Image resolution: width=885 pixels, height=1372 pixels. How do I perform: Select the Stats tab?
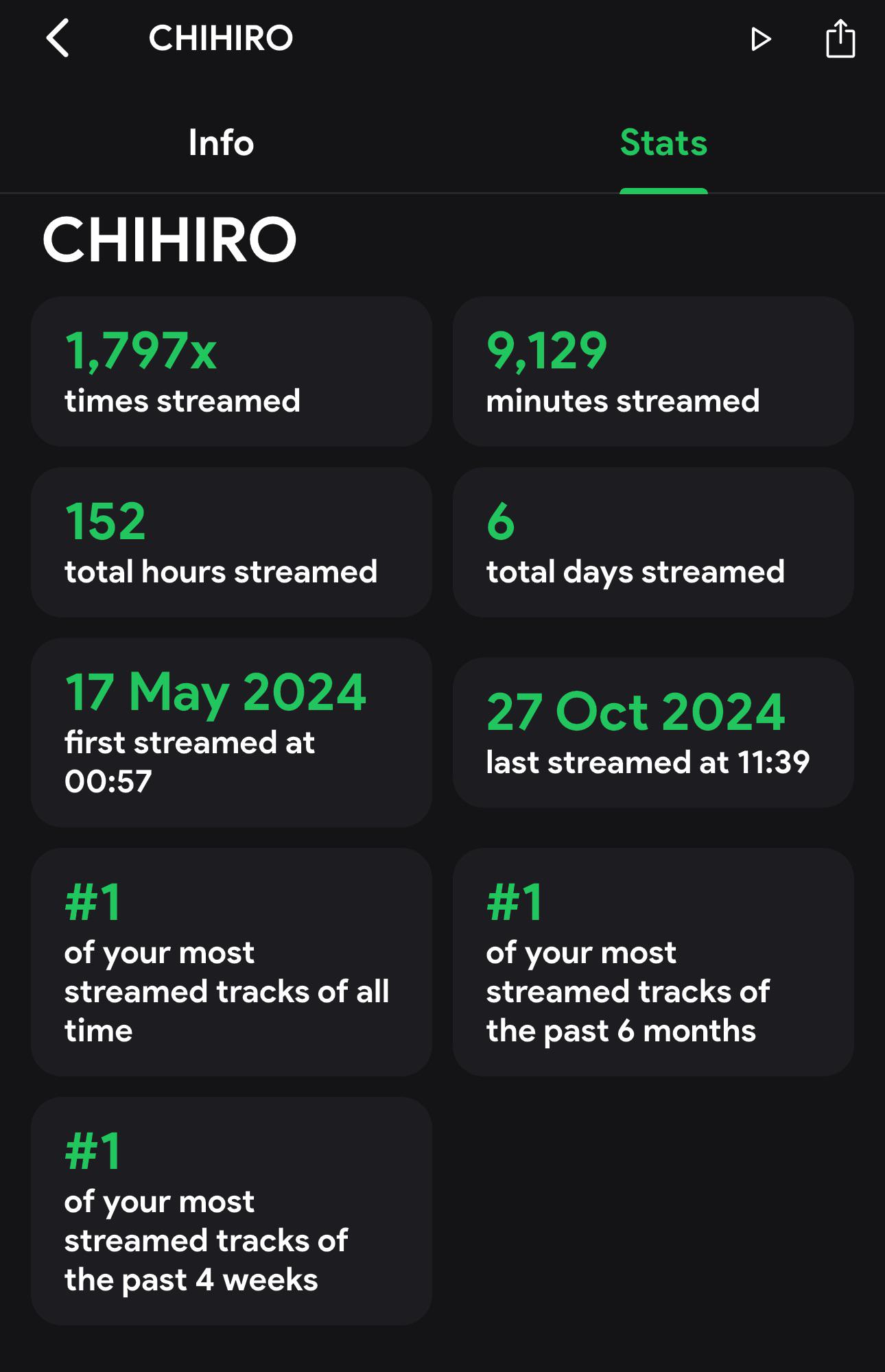tap(663, 143)
